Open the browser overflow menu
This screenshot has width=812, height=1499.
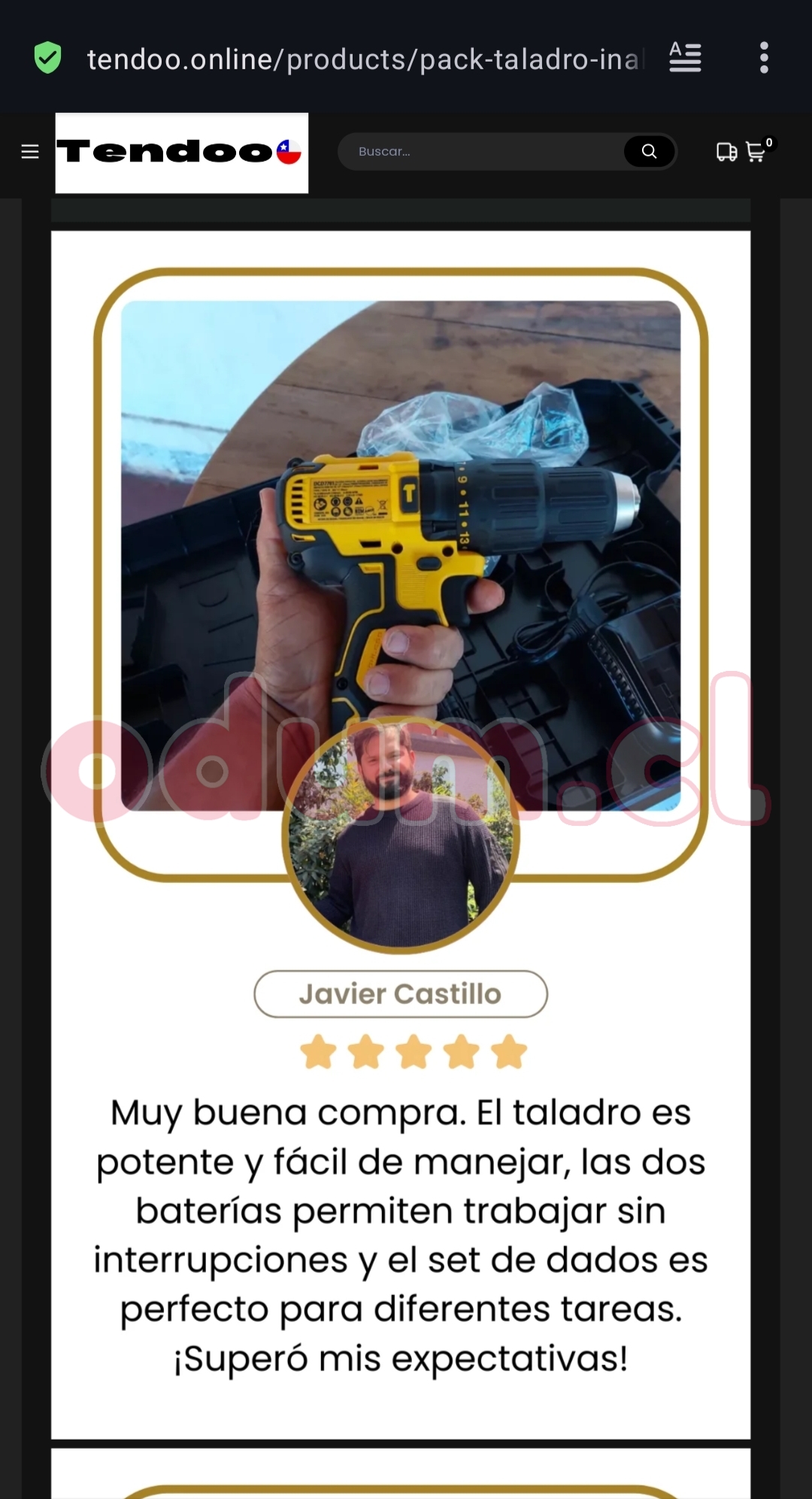click(x=764, y=58)
